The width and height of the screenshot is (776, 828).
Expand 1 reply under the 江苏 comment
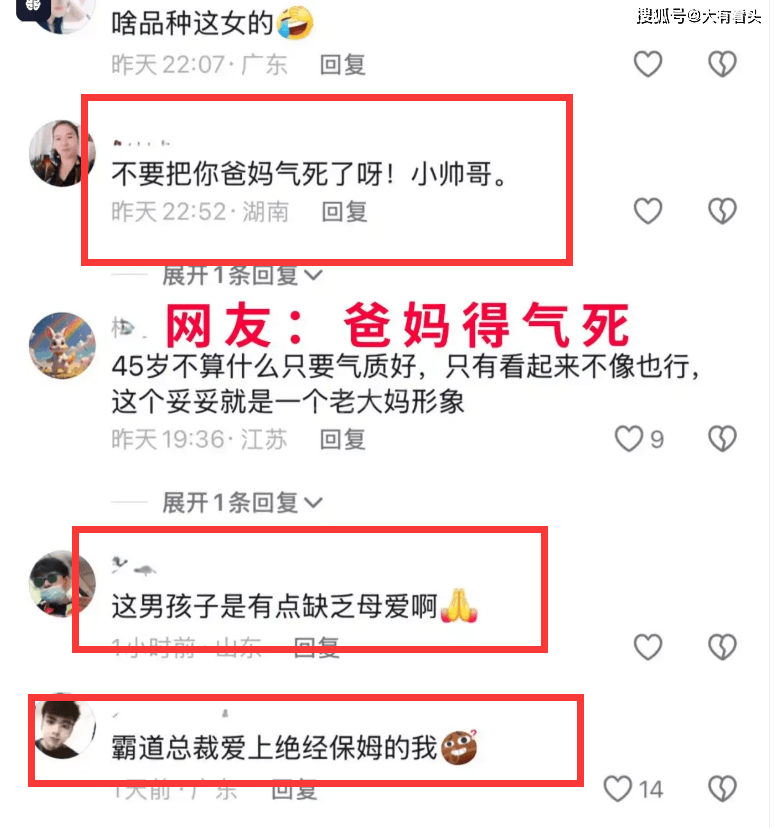242,501
